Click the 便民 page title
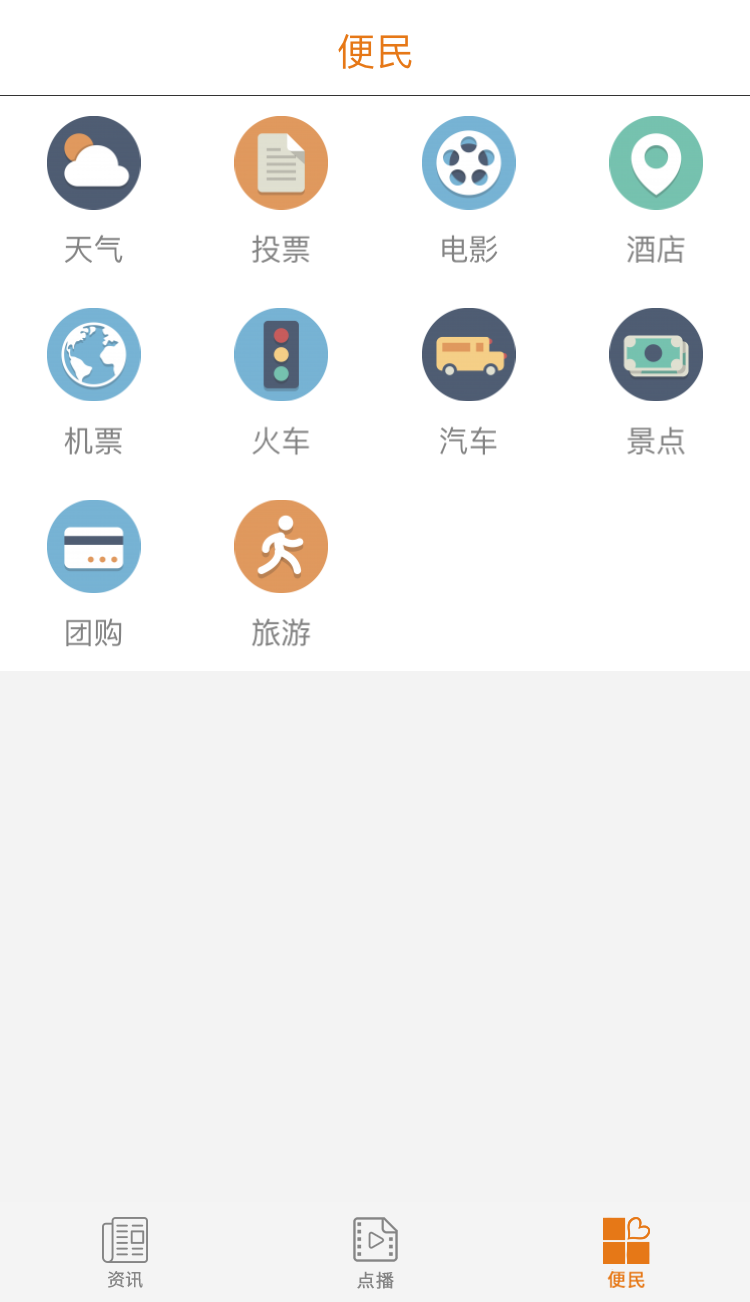This screenshot has width=750, height=1302. pyautogui.click(x=375, y=54)
